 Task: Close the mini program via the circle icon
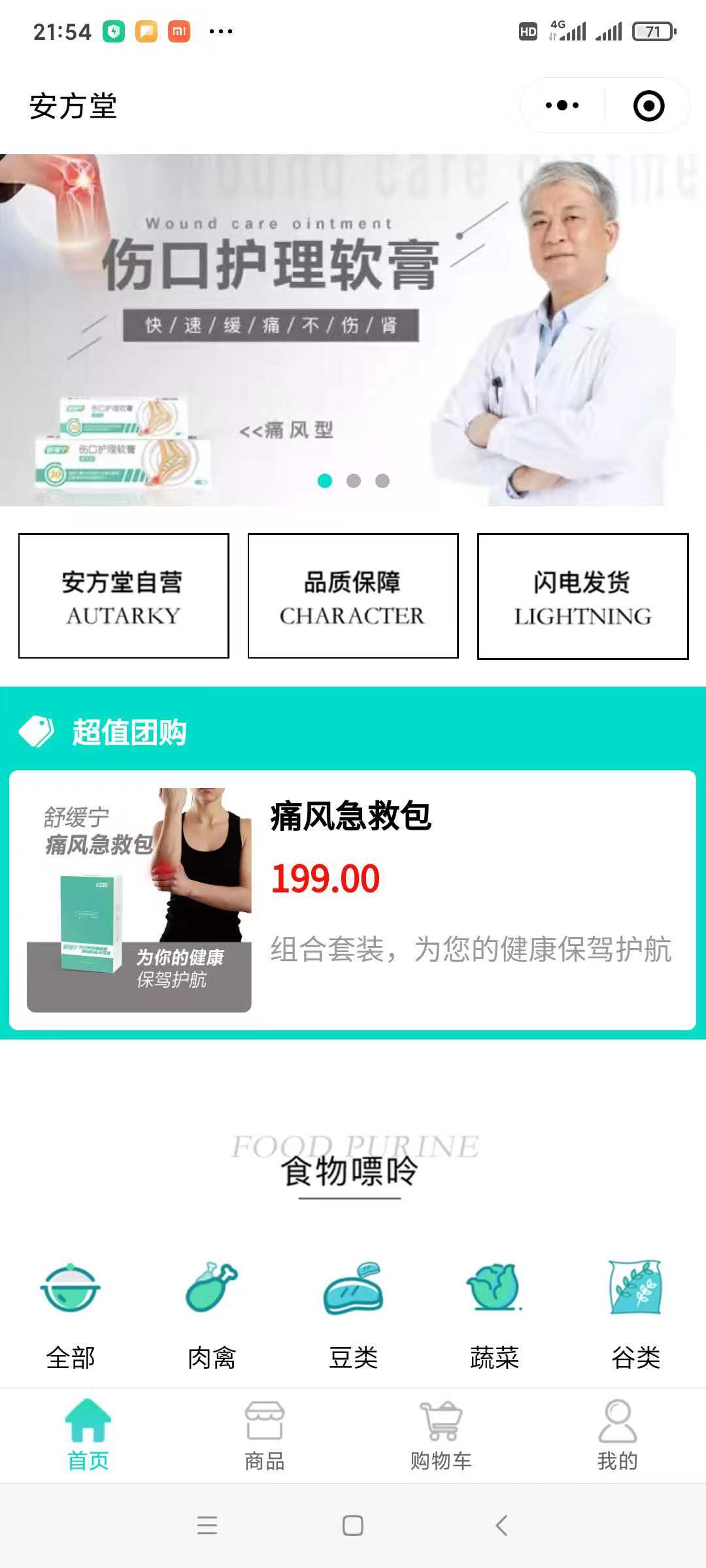click(648, 106)
